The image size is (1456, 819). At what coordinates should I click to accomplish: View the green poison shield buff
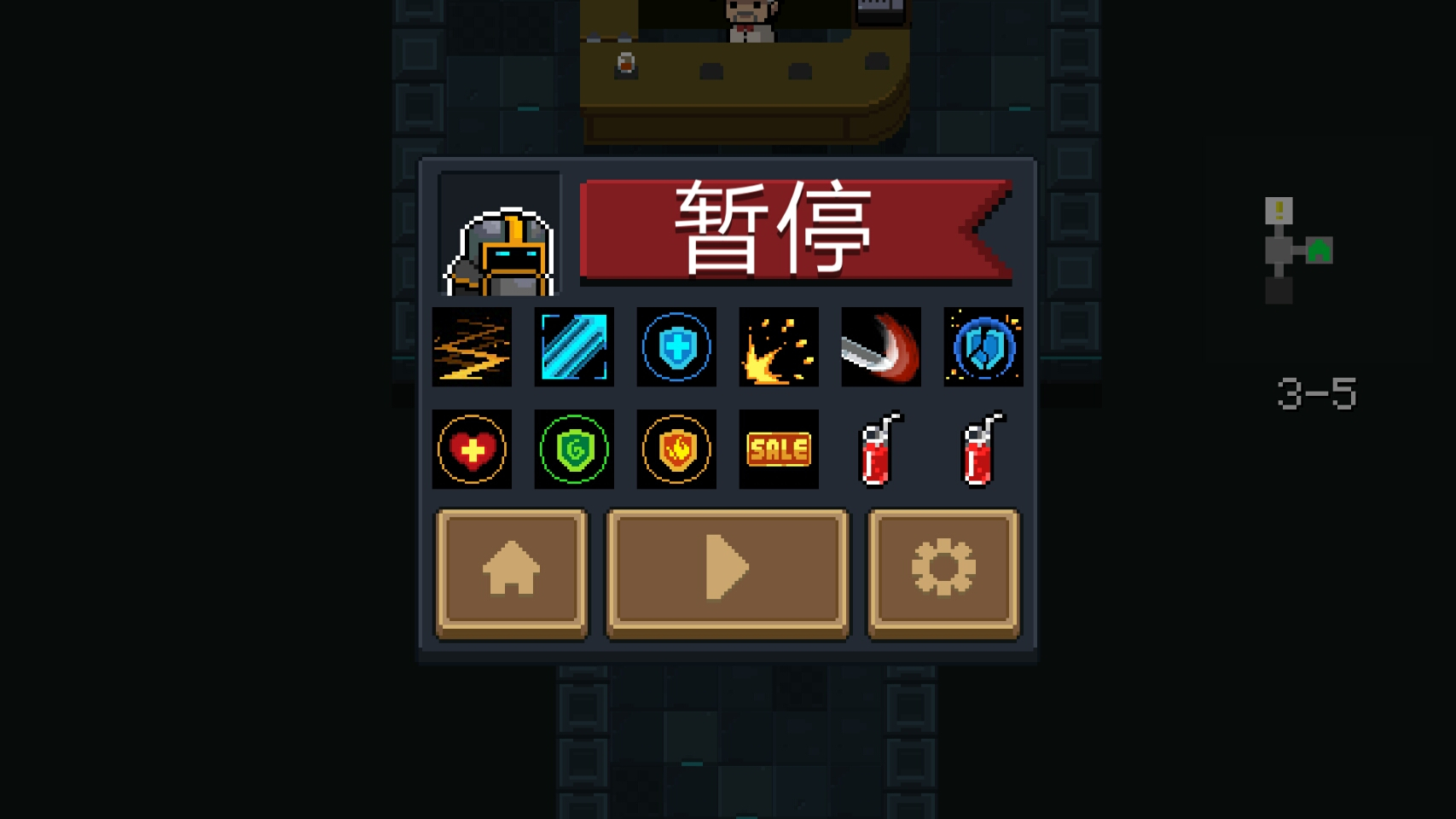point(574,450)
